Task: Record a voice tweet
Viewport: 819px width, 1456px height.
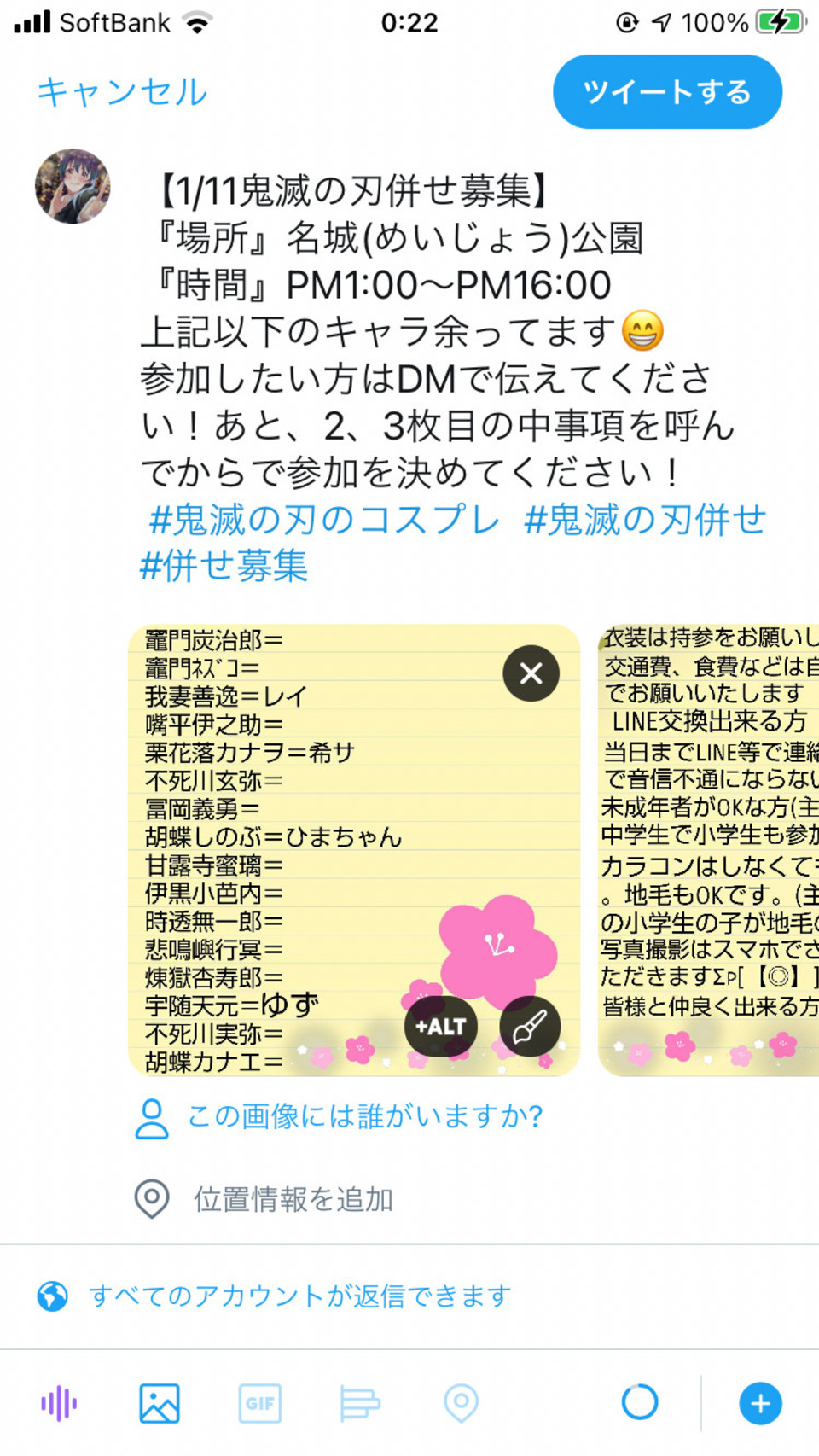Action: tap(59, 1403)
